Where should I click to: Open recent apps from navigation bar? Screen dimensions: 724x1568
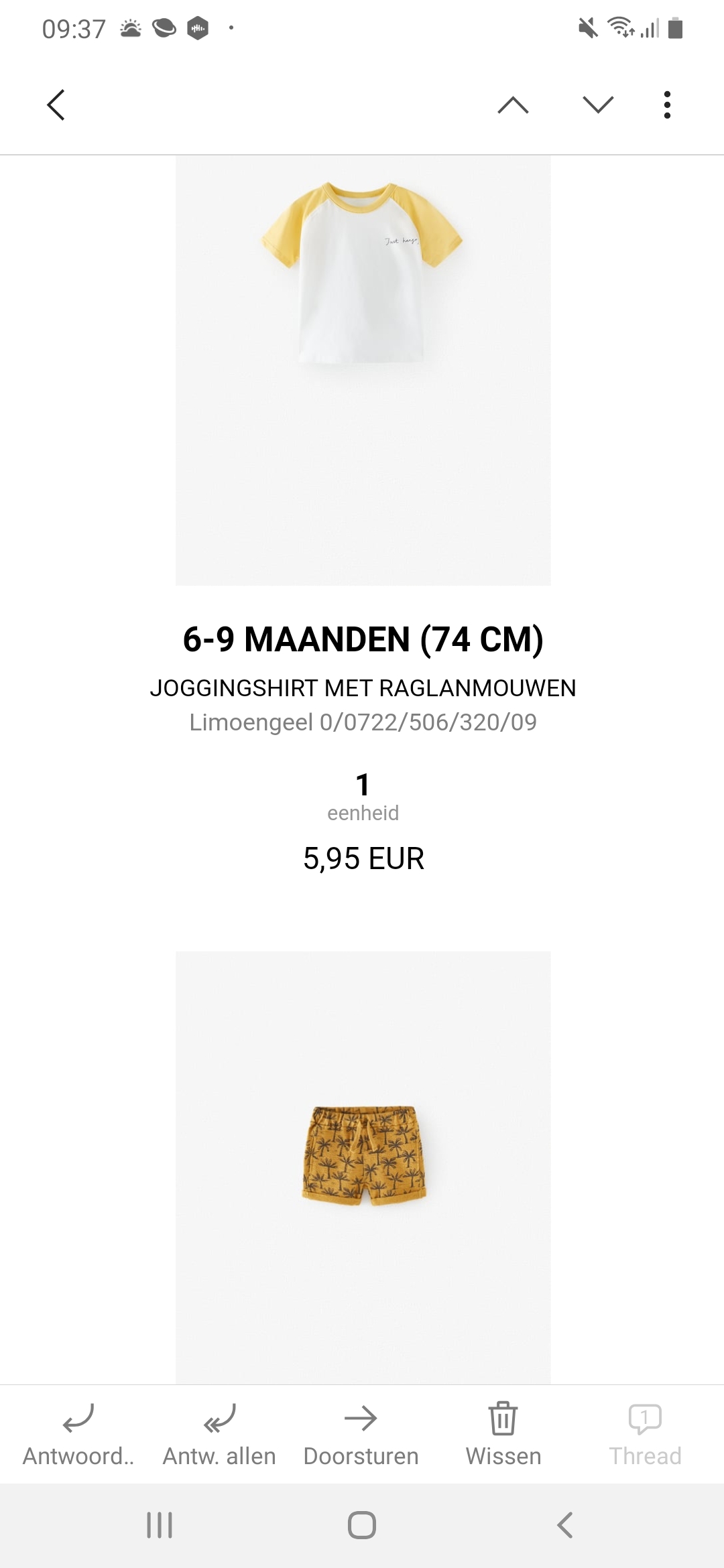[160, 1525]
